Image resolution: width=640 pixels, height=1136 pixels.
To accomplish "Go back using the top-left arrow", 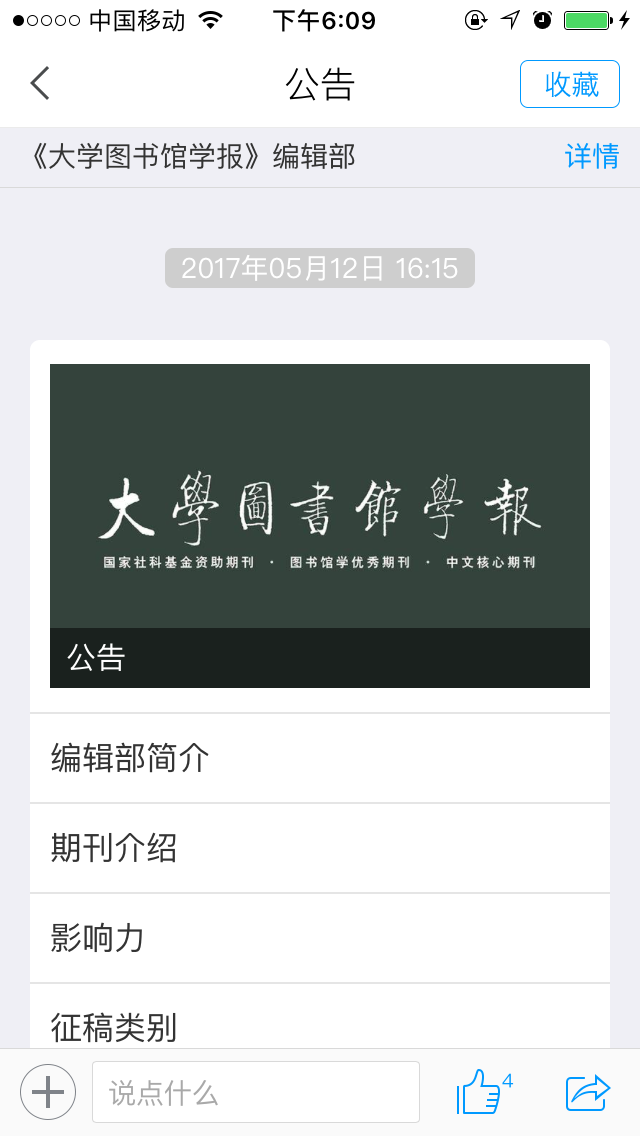I will click(41, 83).
